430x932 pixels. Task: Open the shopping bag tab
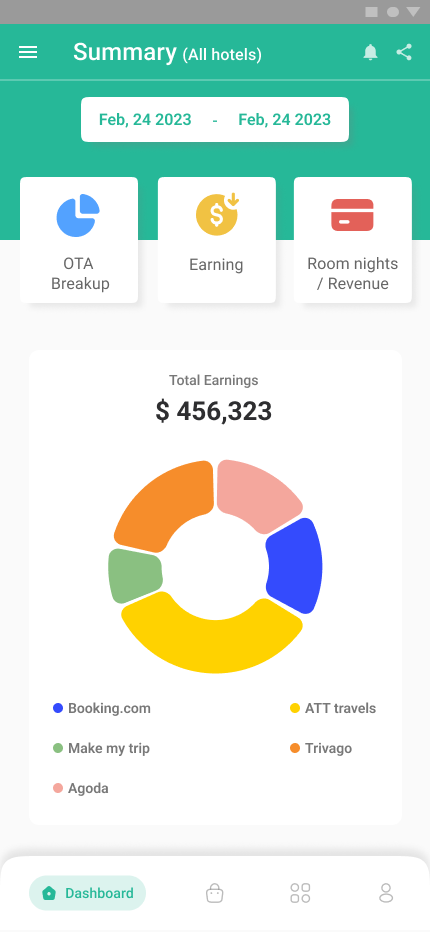[x=215, y=893]
